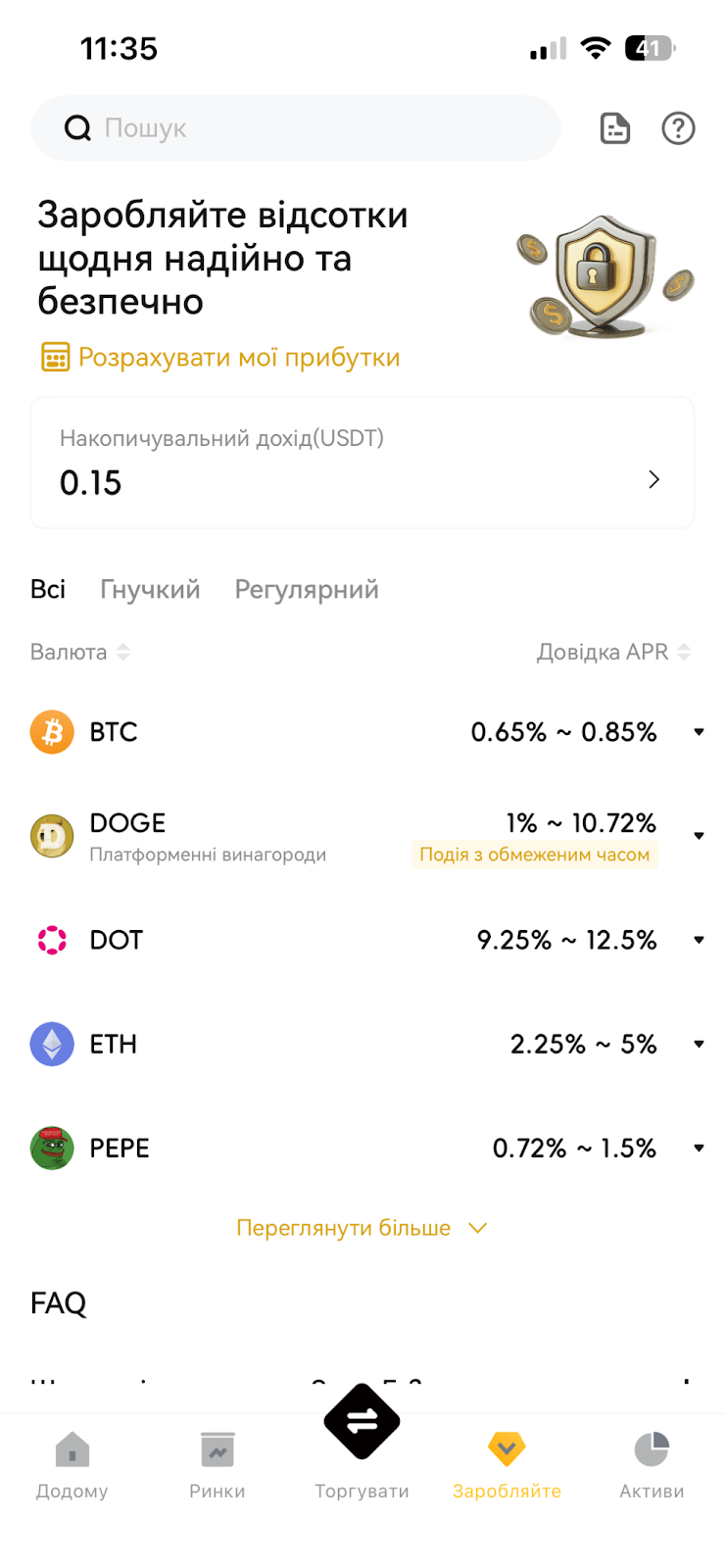The width and height of the screenshot is (725, 1568).
Task: Open the help question mark icon
Action: (x=678, y=128)
